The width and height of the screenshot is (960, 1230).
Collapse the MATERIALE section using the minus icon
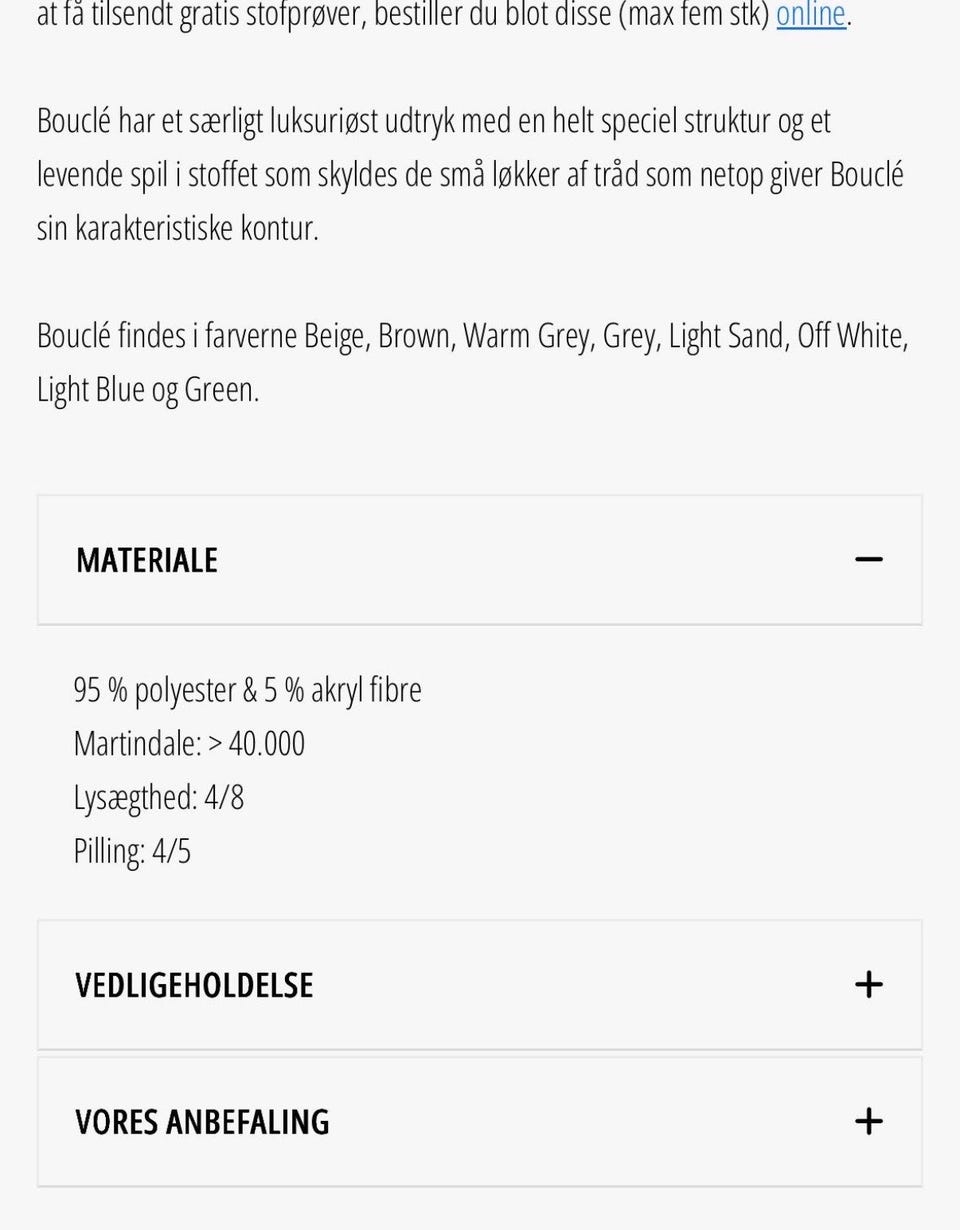[x=870, y=559]
